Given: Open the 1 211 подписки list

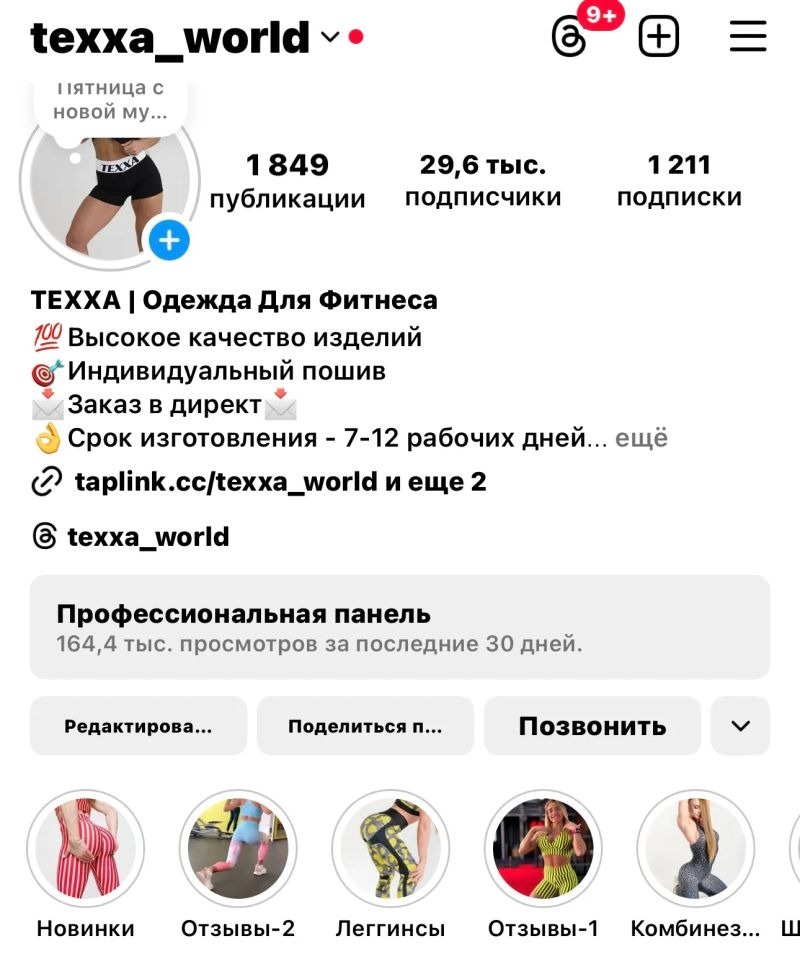Looking at the screenshot, I should point(679,180).
